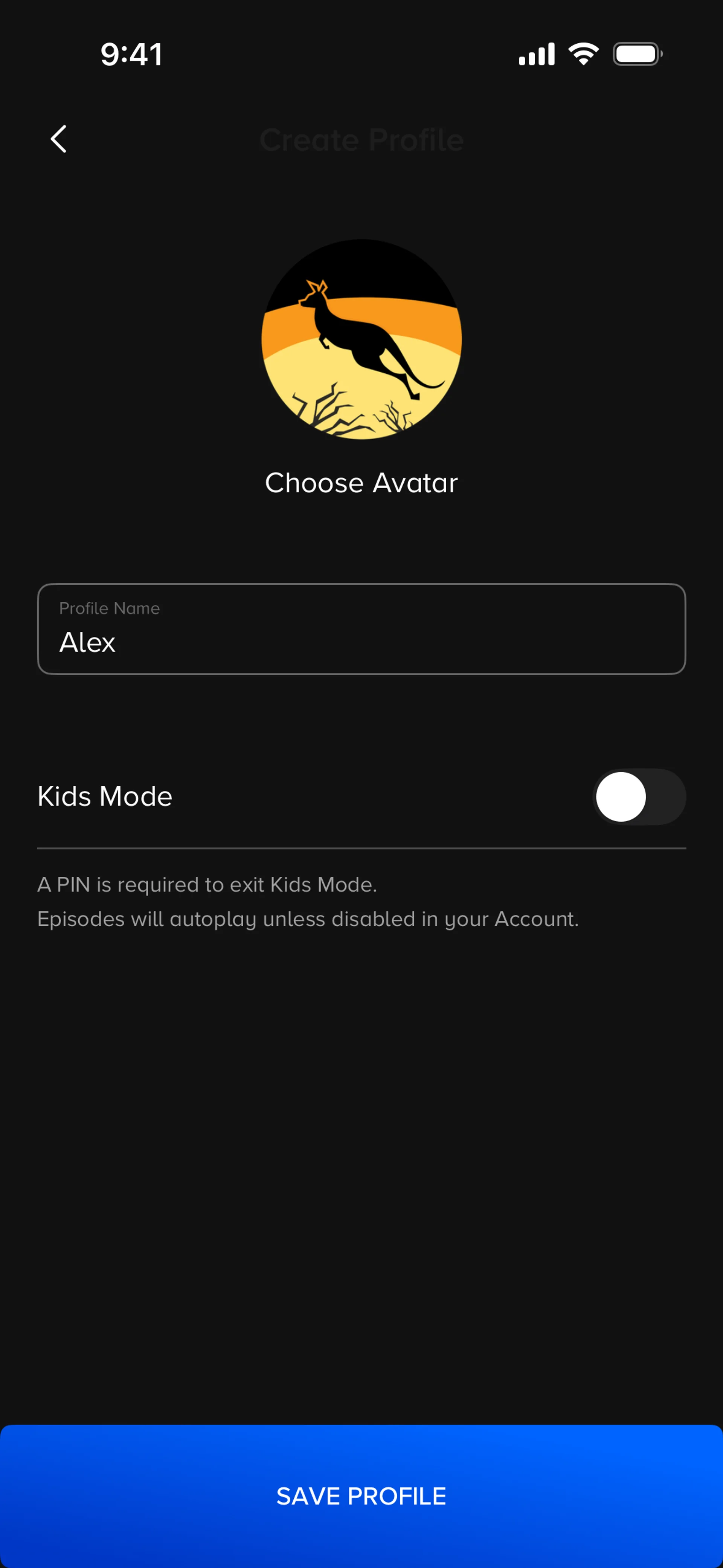Edit the Profile Name field
The height and width of the screenshot is (1568, 723).
pos(361,630)
